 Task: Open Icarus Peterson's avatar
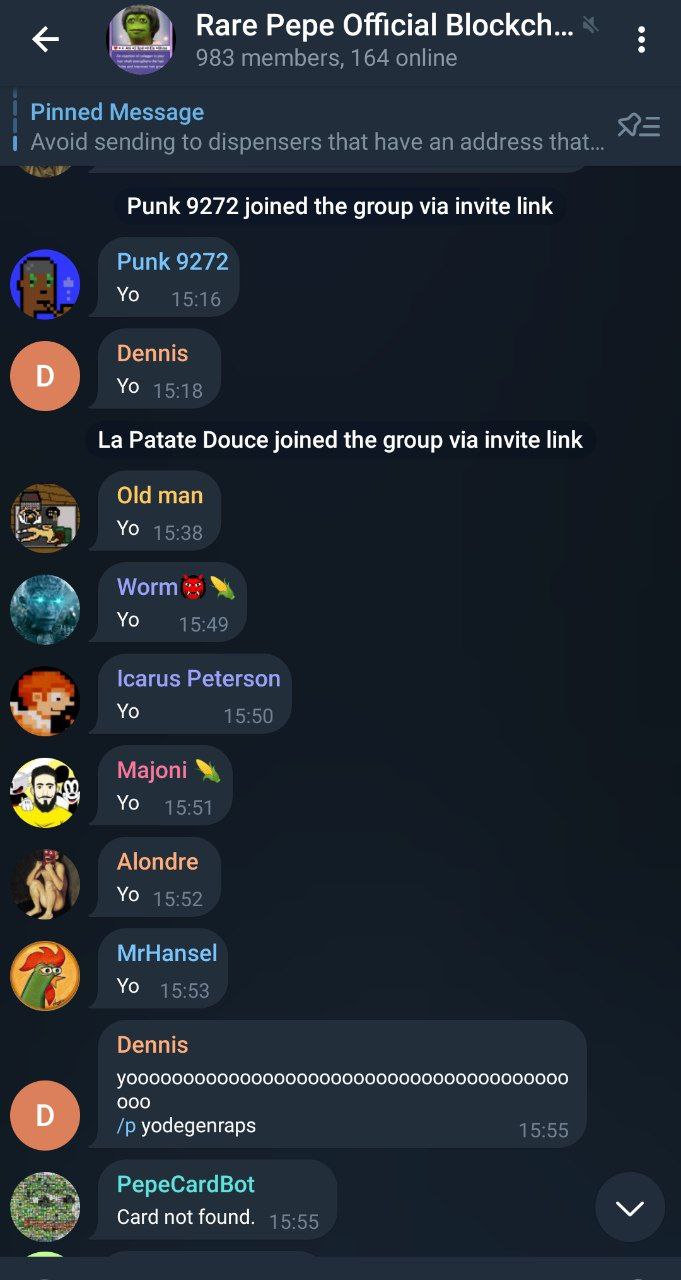point(45,701)
